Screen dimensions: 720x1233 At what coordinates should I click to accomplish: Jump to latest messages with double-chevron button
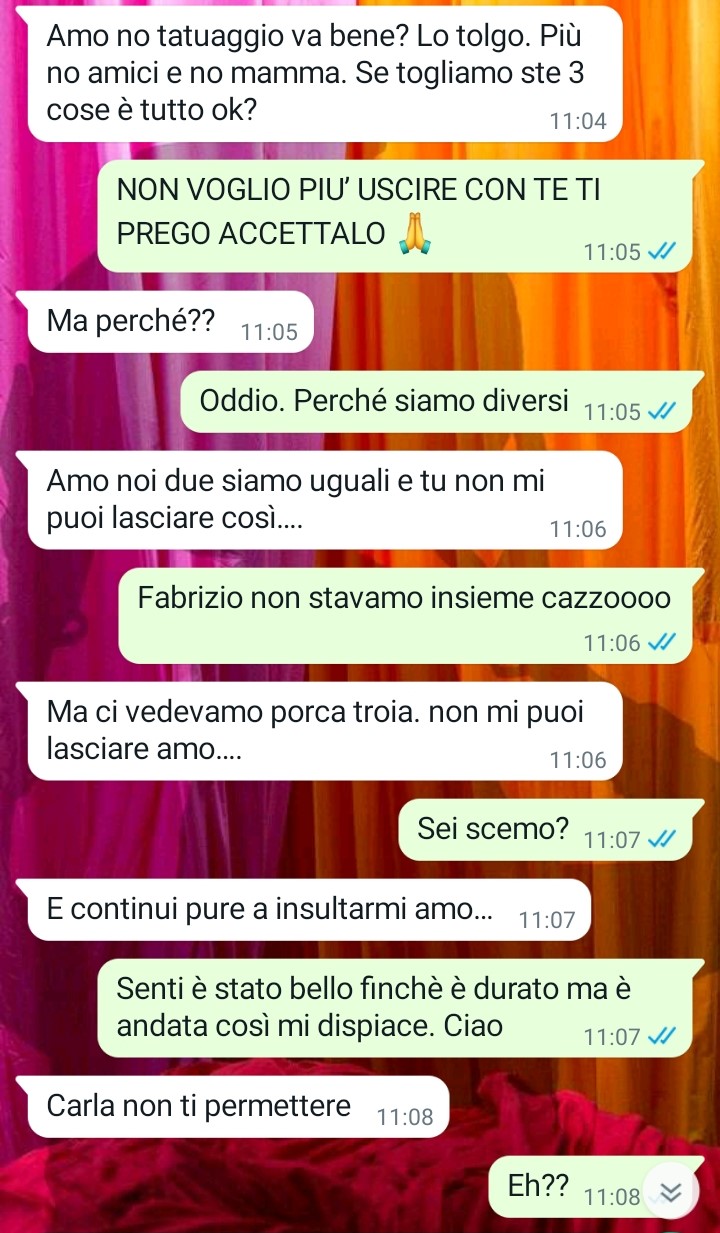pos(669,1190)
